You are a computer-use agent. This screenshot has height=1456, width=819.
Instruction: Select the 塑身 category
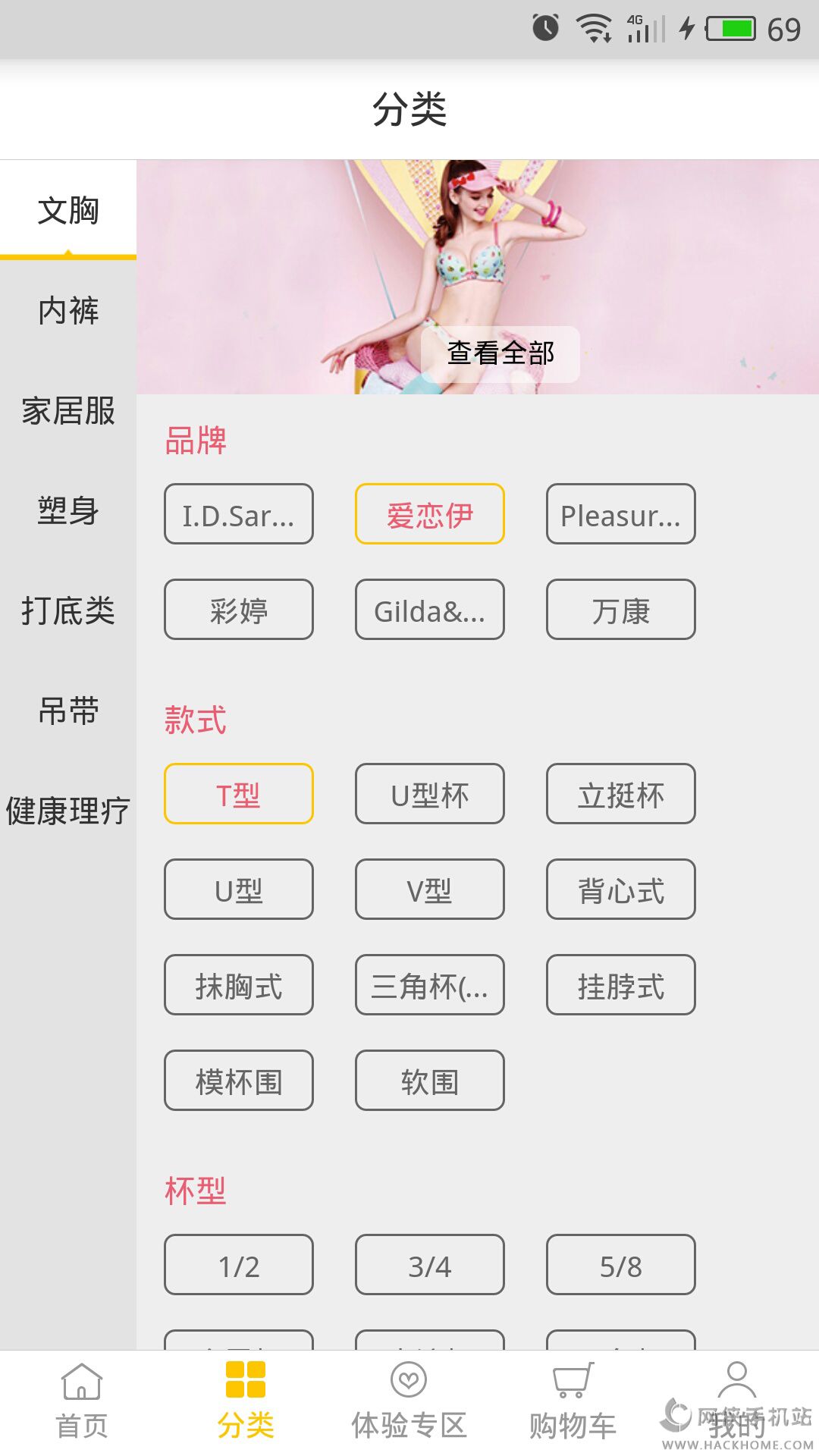pos(68,510)
